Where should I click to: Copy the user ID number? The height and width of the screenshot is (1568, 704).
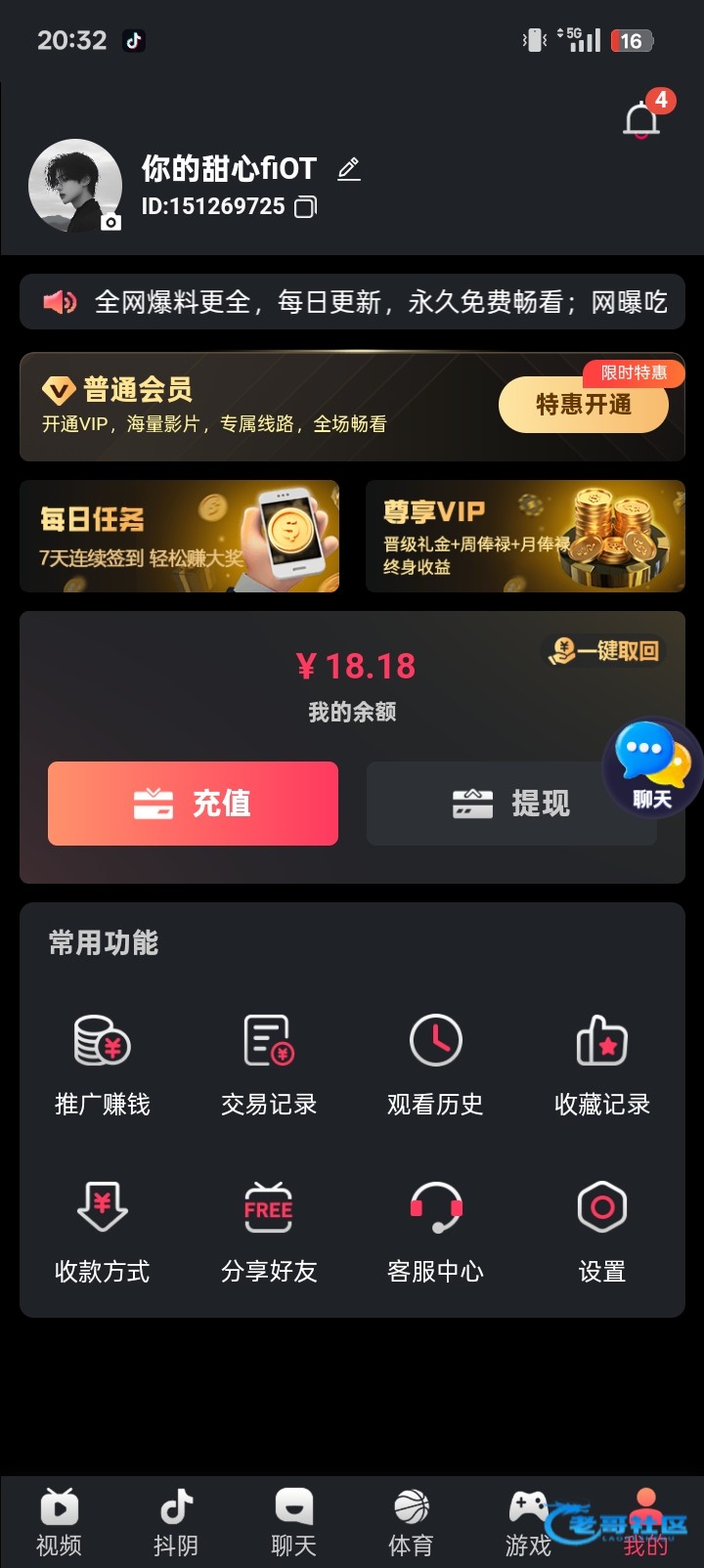coord(306,207)
